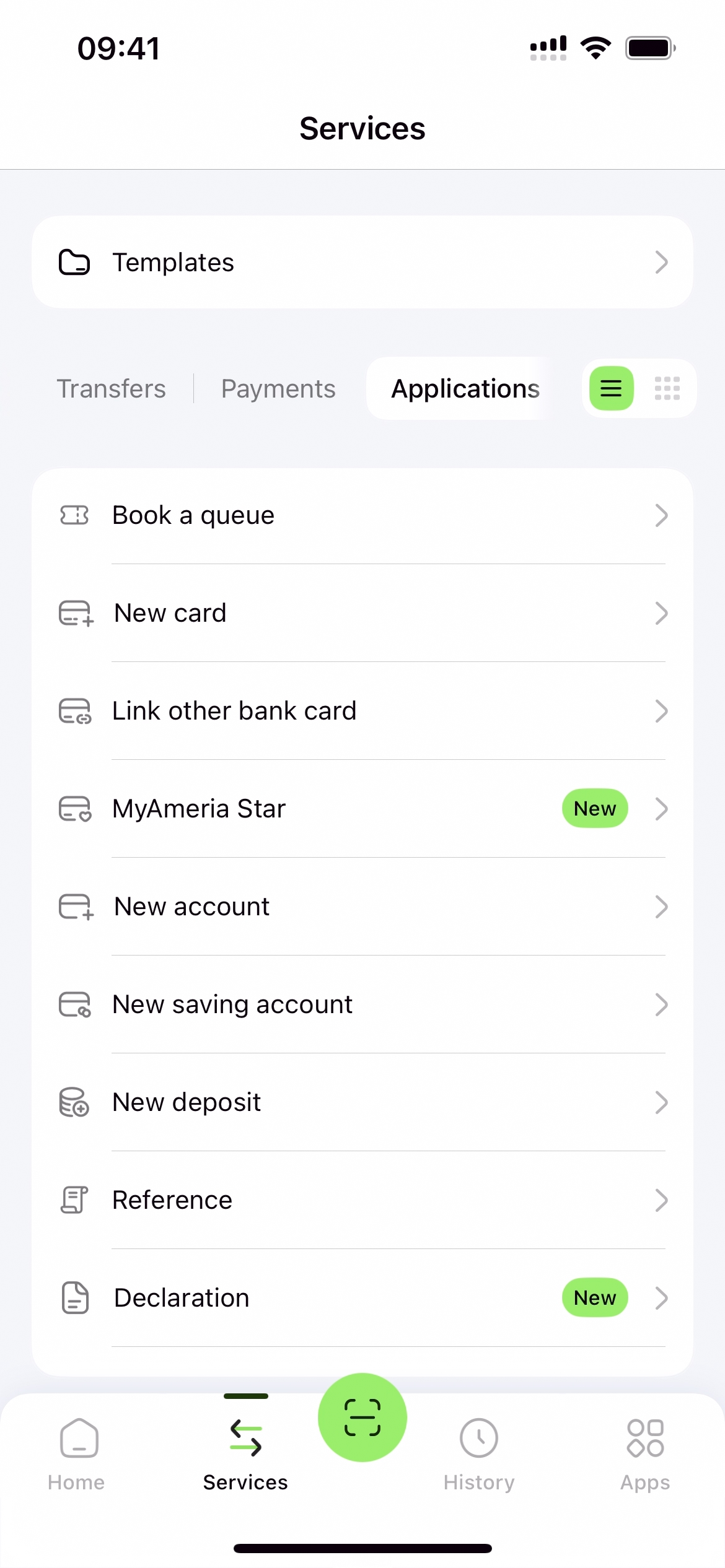Switch to list view layout
Screen dimensions: 725x1568
click(611, 389)
